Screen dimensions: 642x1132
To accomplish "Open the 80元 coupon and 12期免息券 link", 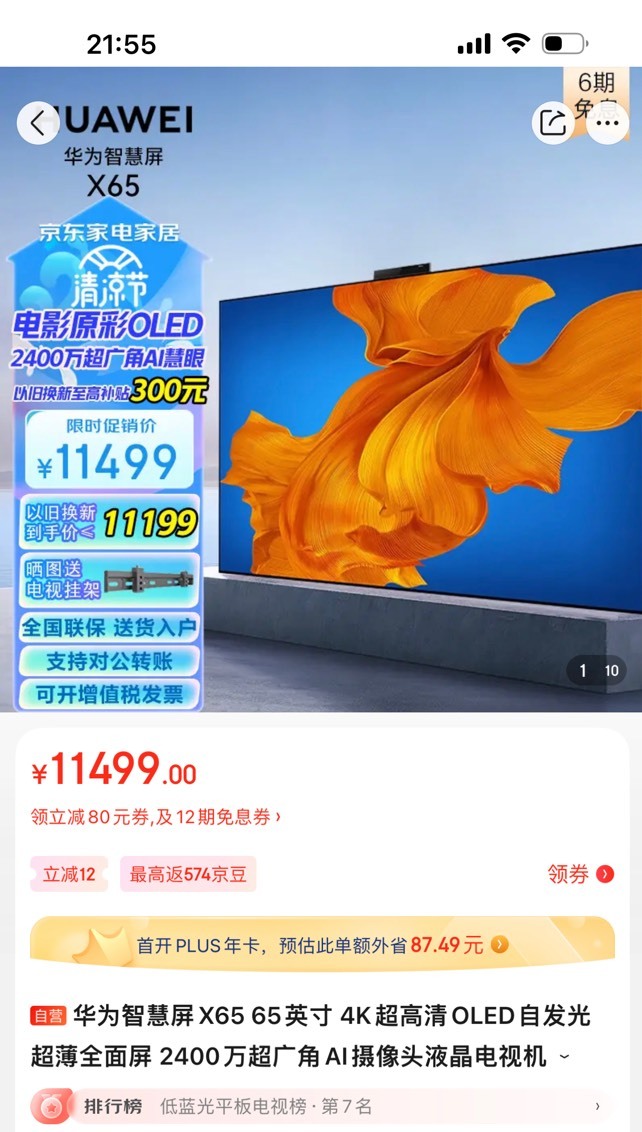I will pyautogui.click(x=155, y=817).
